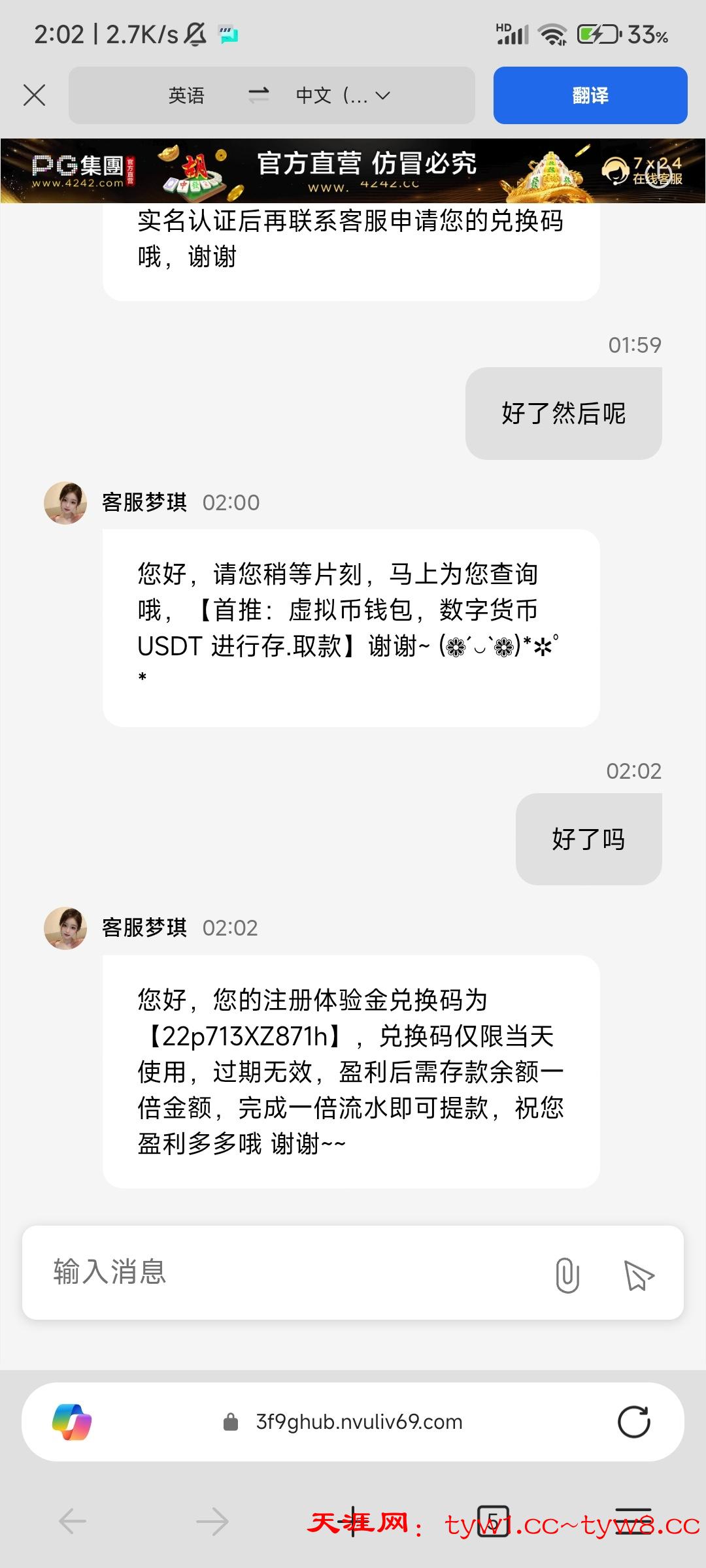This screenshot has width=706, height=1568.
Task: Open the 7x24 在线客服 support icon
Action: pos(643,171)
